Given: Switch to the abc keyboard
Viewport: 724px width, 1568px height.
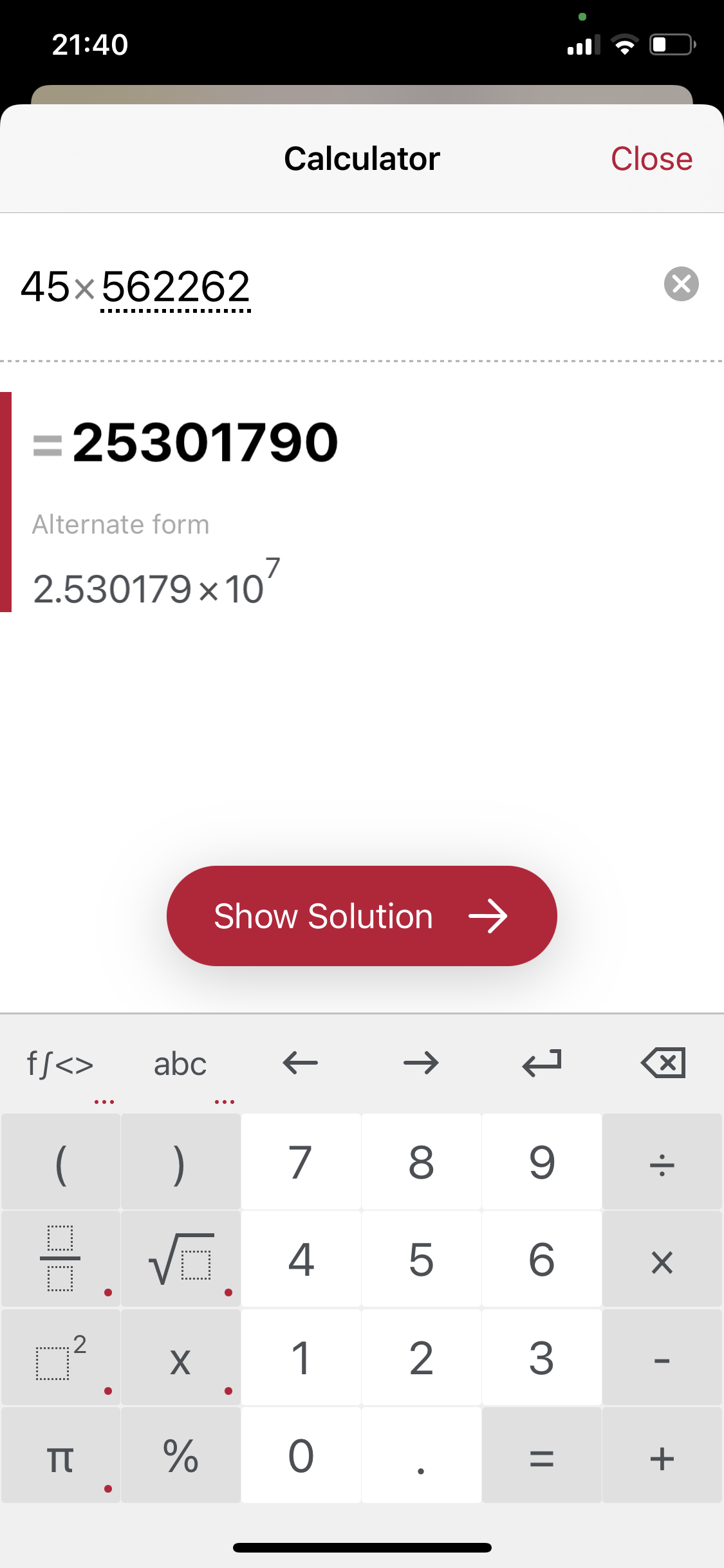Looking at the screenshot, I should coord(180,1063).
